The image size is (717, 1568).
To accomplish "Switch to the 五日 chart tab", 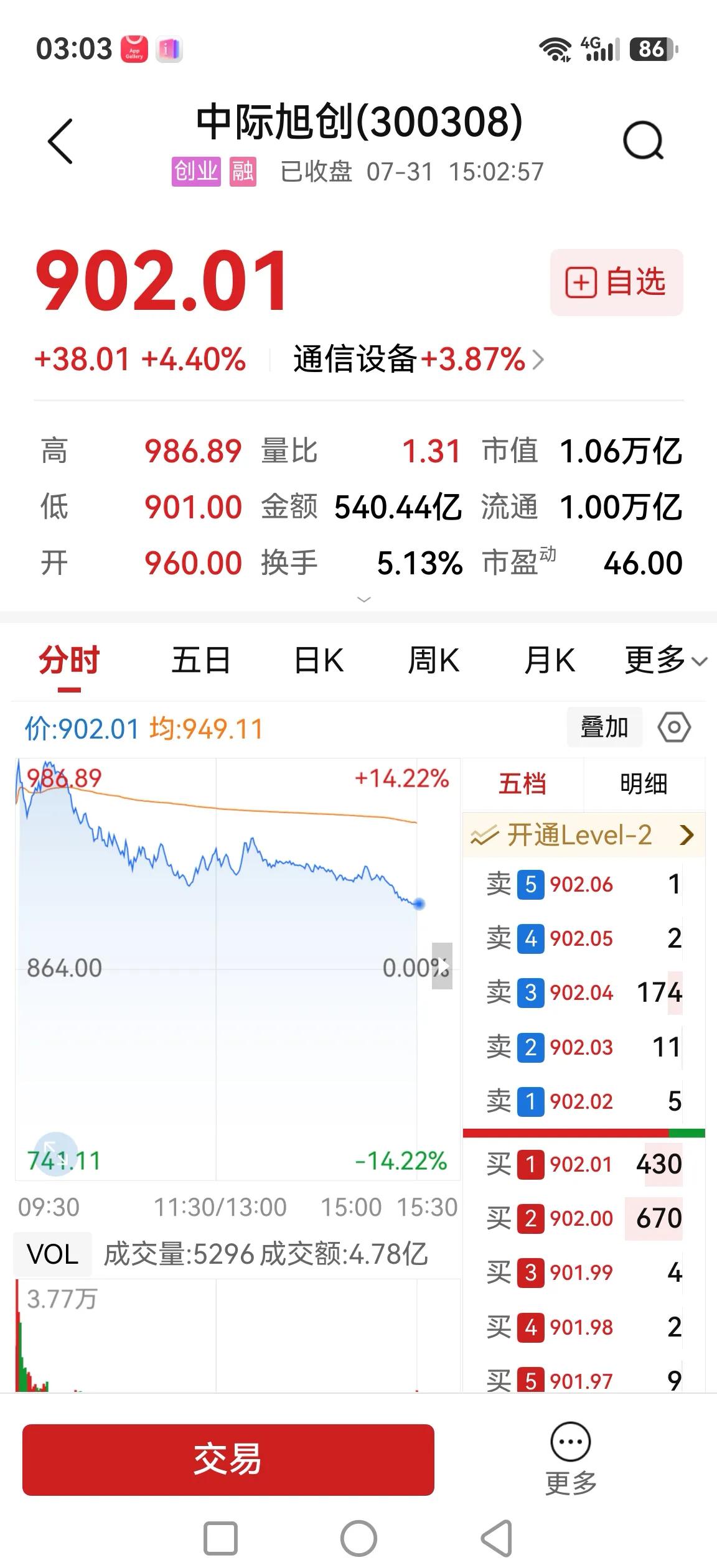I will tap(201, 660).
